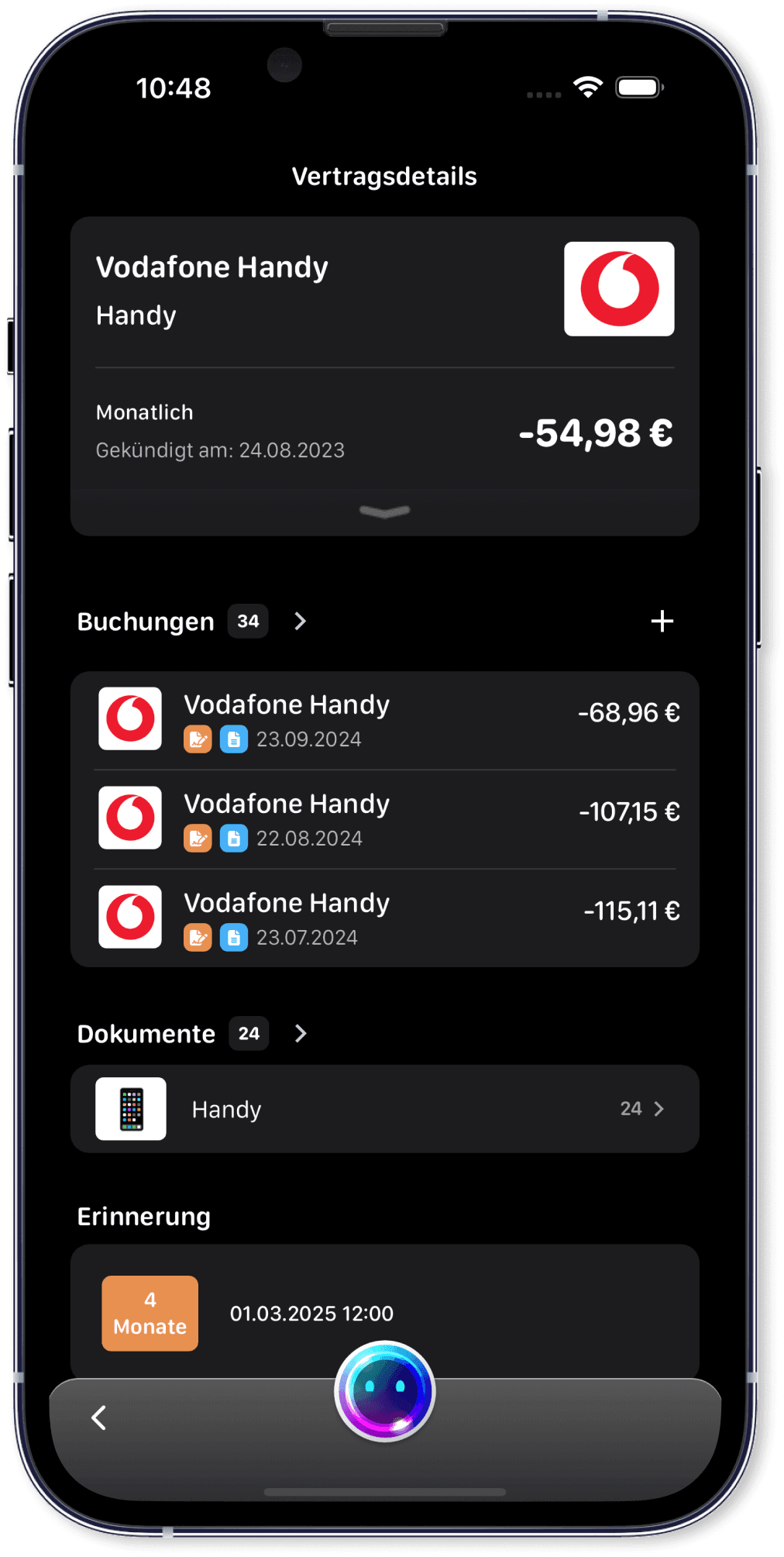
Task: Open all Buchungen via the chevron
Action: point(301,622)
